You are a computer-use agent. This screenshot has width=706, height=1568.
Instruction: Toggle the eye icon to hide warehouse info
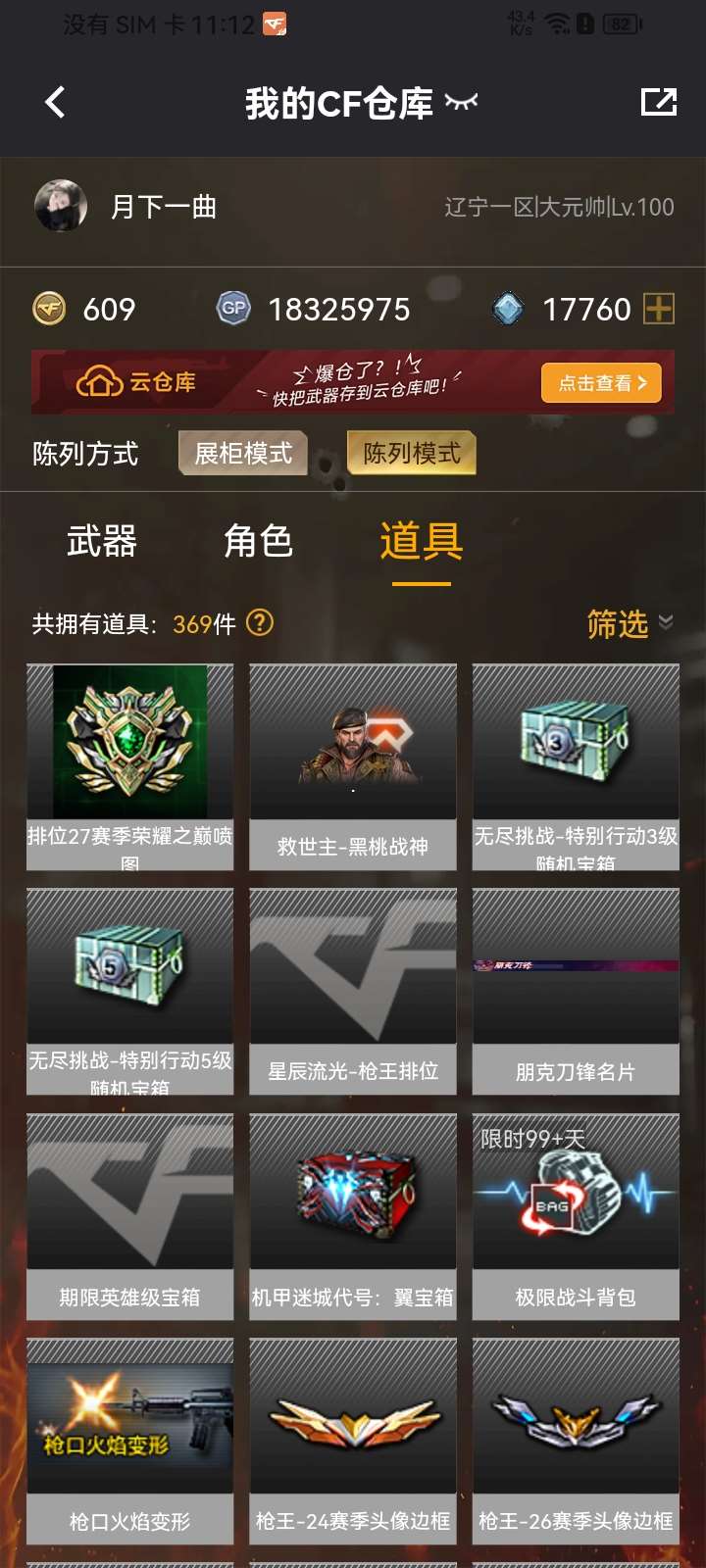[x=461, y=102]
